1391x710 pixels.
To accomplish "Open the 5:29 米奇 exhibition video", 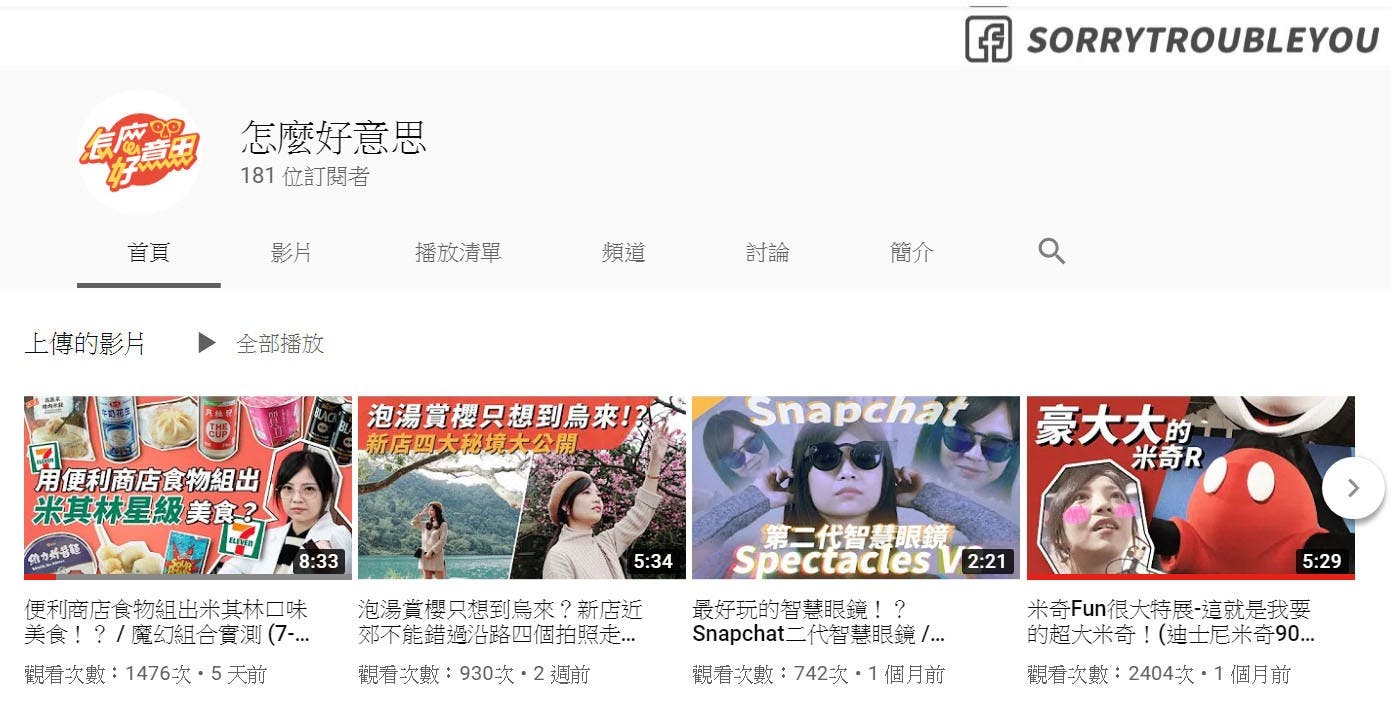I will coord(1190,487).
